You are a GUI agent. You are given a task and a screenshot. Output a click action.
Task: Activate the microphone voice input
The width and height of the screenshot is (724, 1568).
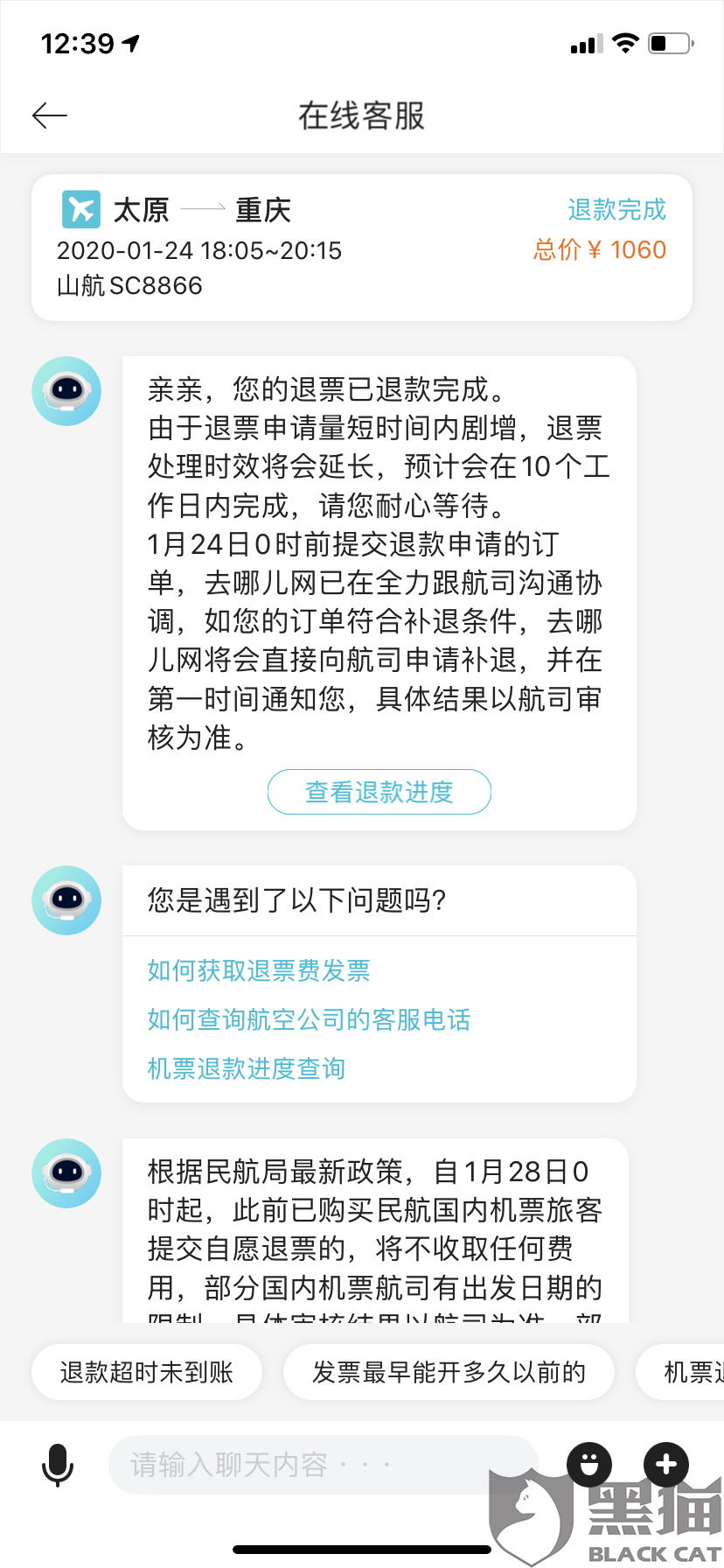click(58, 1465)
